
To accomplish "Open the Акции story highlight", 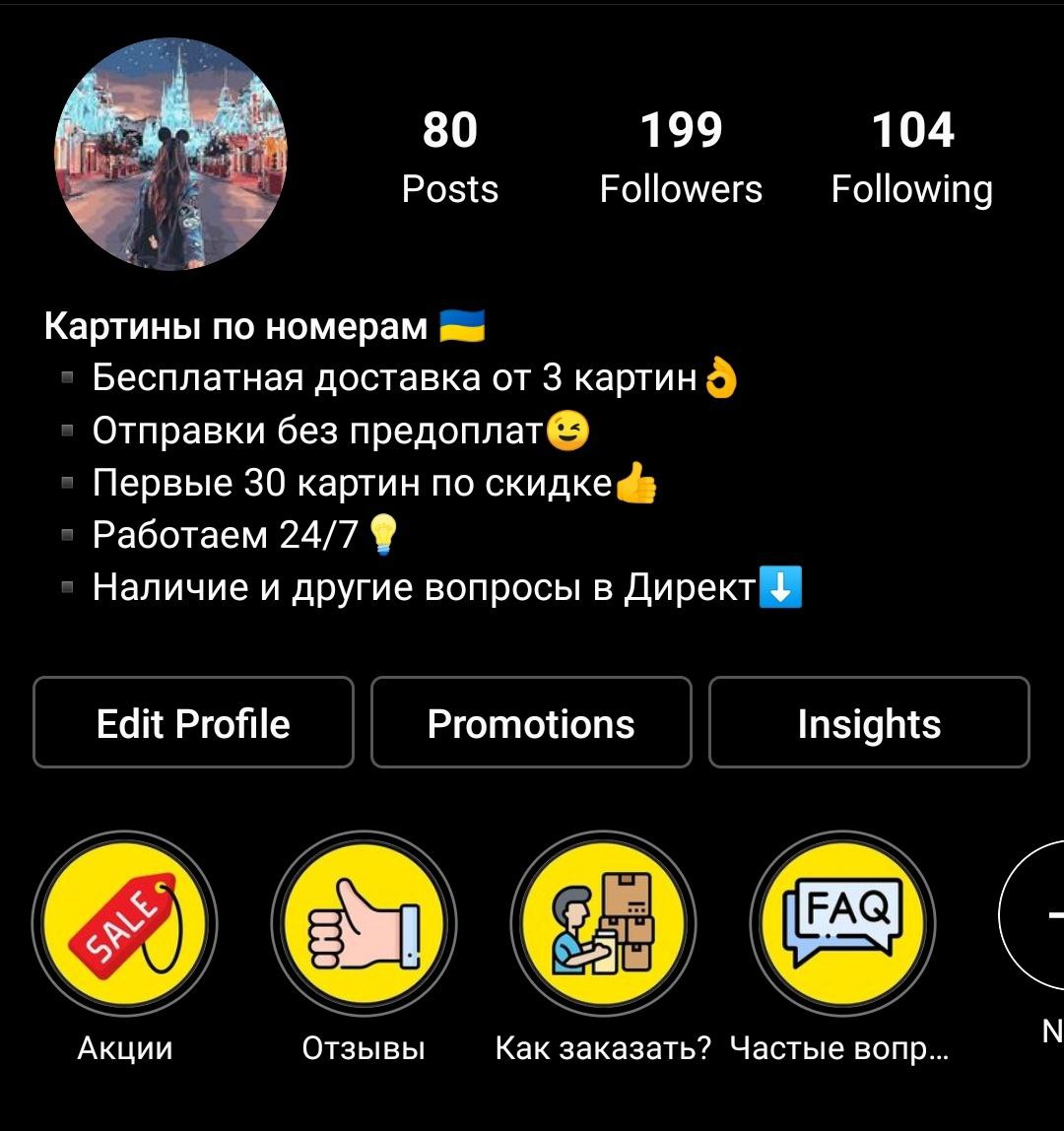I will [x=125, y=924].
